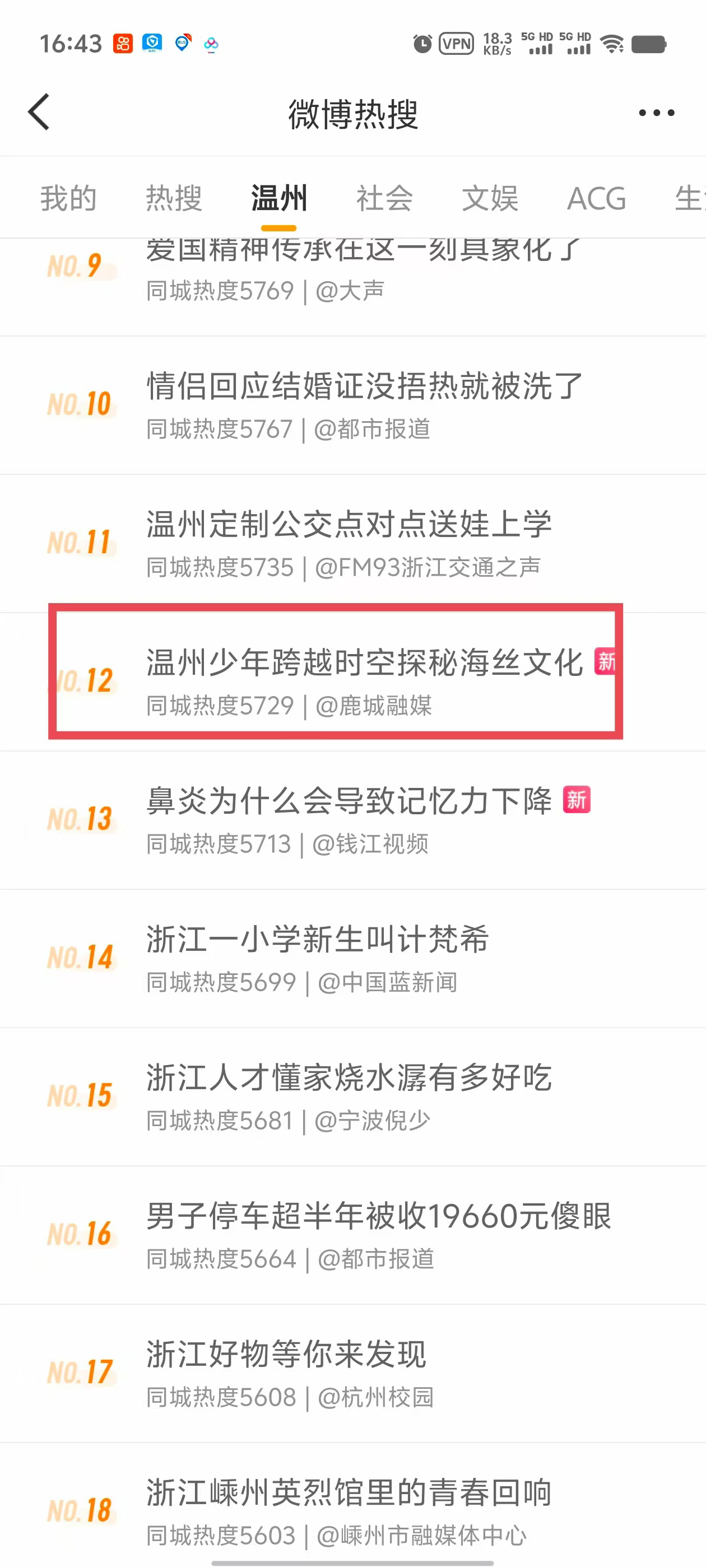The image size is (706, 1568).
Task: Switch to the 热搜 tab
Action: pyautogui.click(x=174, y=198)
